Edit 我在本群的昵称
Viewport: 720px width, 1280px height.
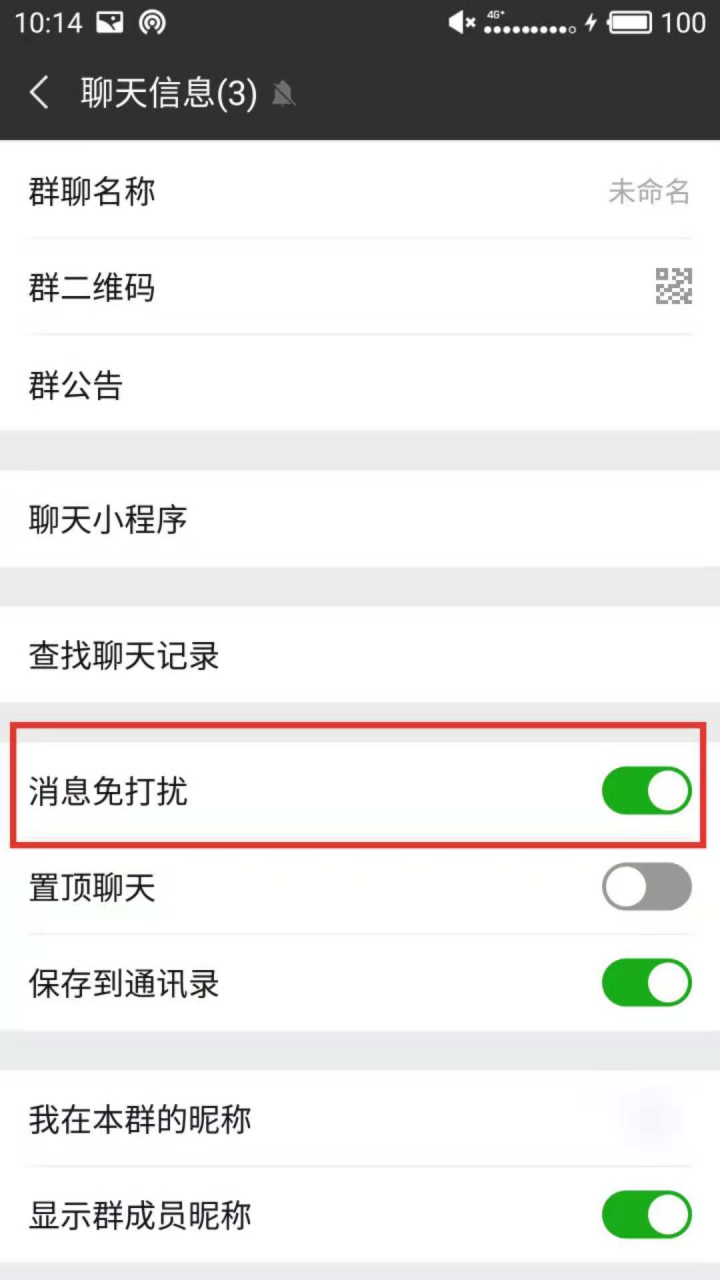pyautogui.click(x=360, y=1119)
